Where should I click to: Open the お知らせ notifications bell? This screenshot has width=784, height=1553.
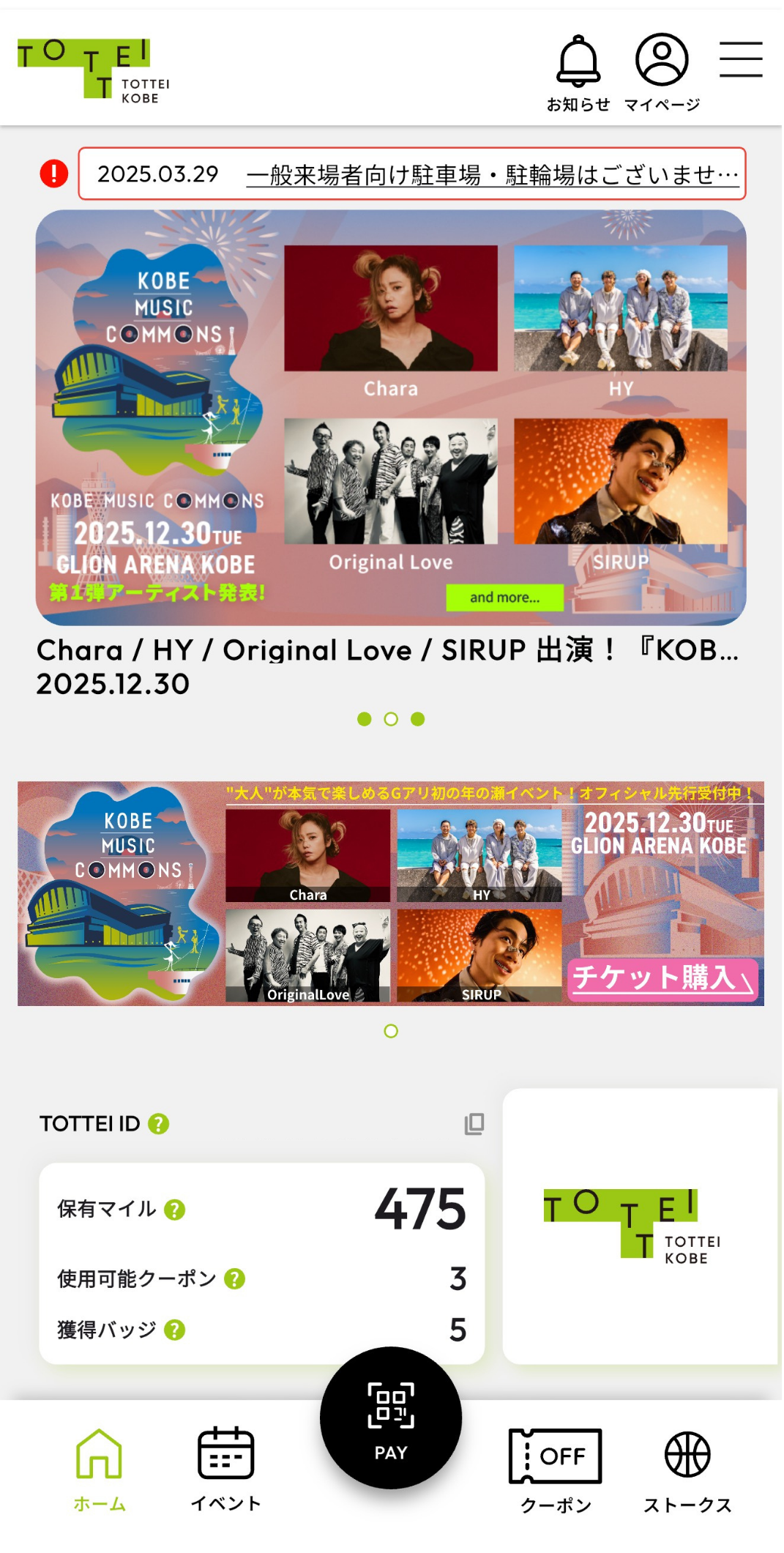click(578, 72)
